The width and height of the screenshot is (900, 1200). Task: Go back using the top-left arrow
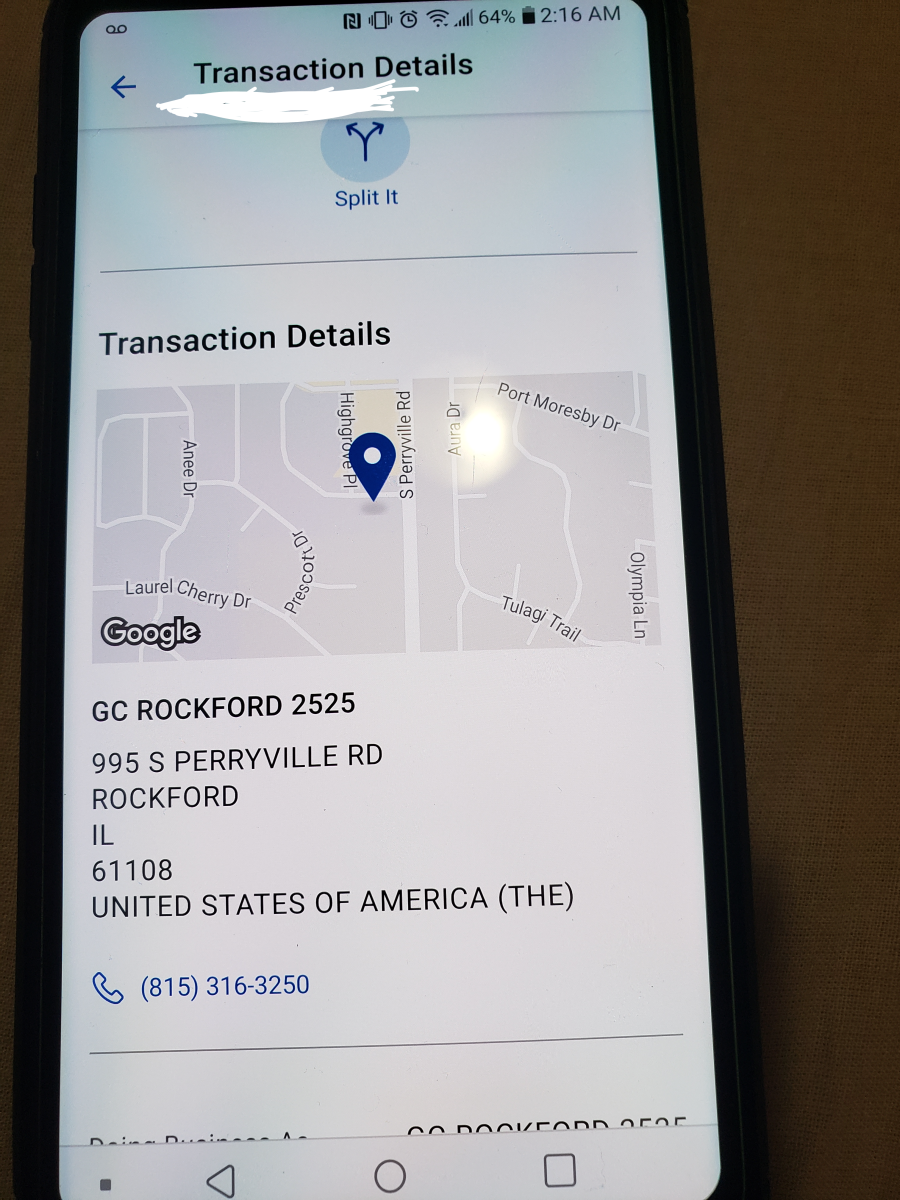click(x=123, y=87)
